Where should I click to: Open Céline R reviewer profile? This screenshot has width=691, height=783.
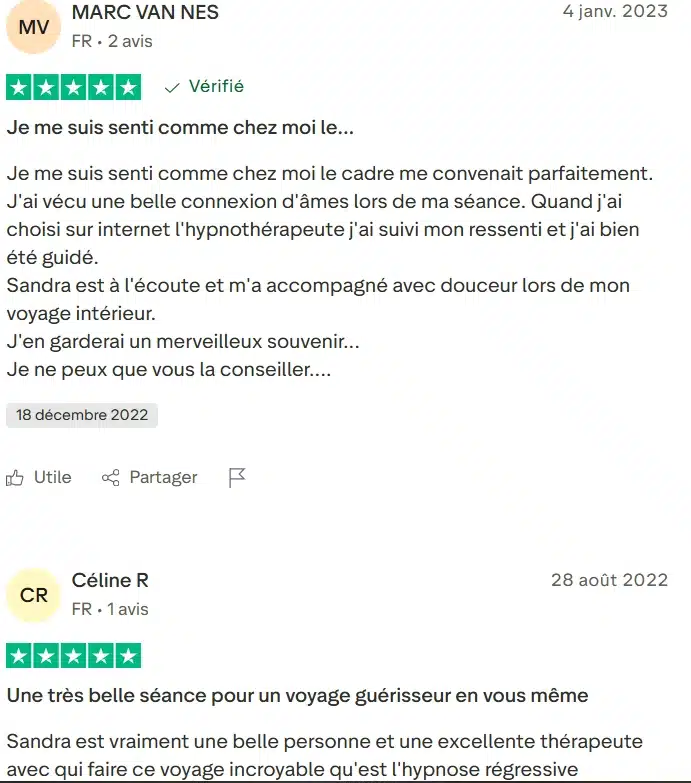(x=110, y=580)
